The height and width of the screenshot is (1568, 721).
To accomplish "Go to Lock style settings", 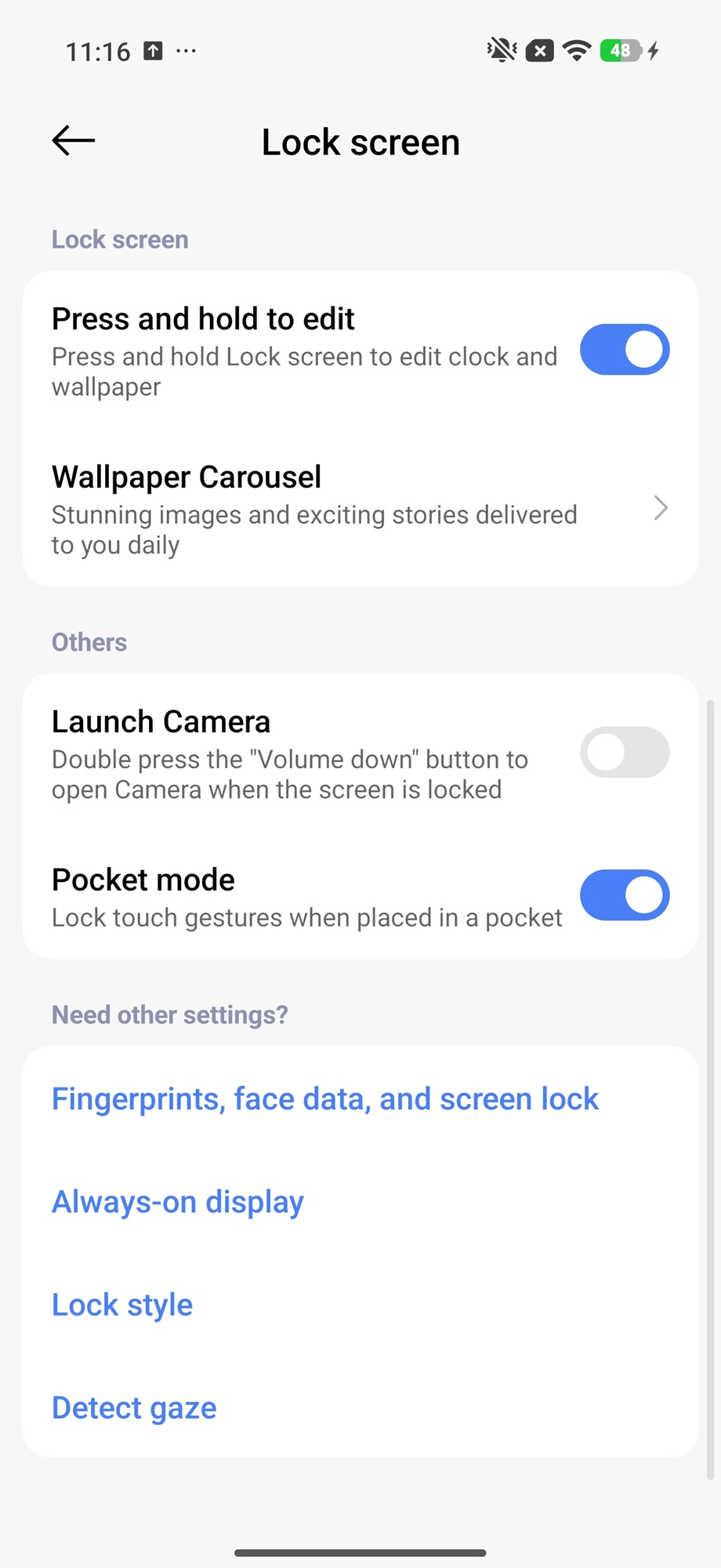I will click(x=122, y=1305).
